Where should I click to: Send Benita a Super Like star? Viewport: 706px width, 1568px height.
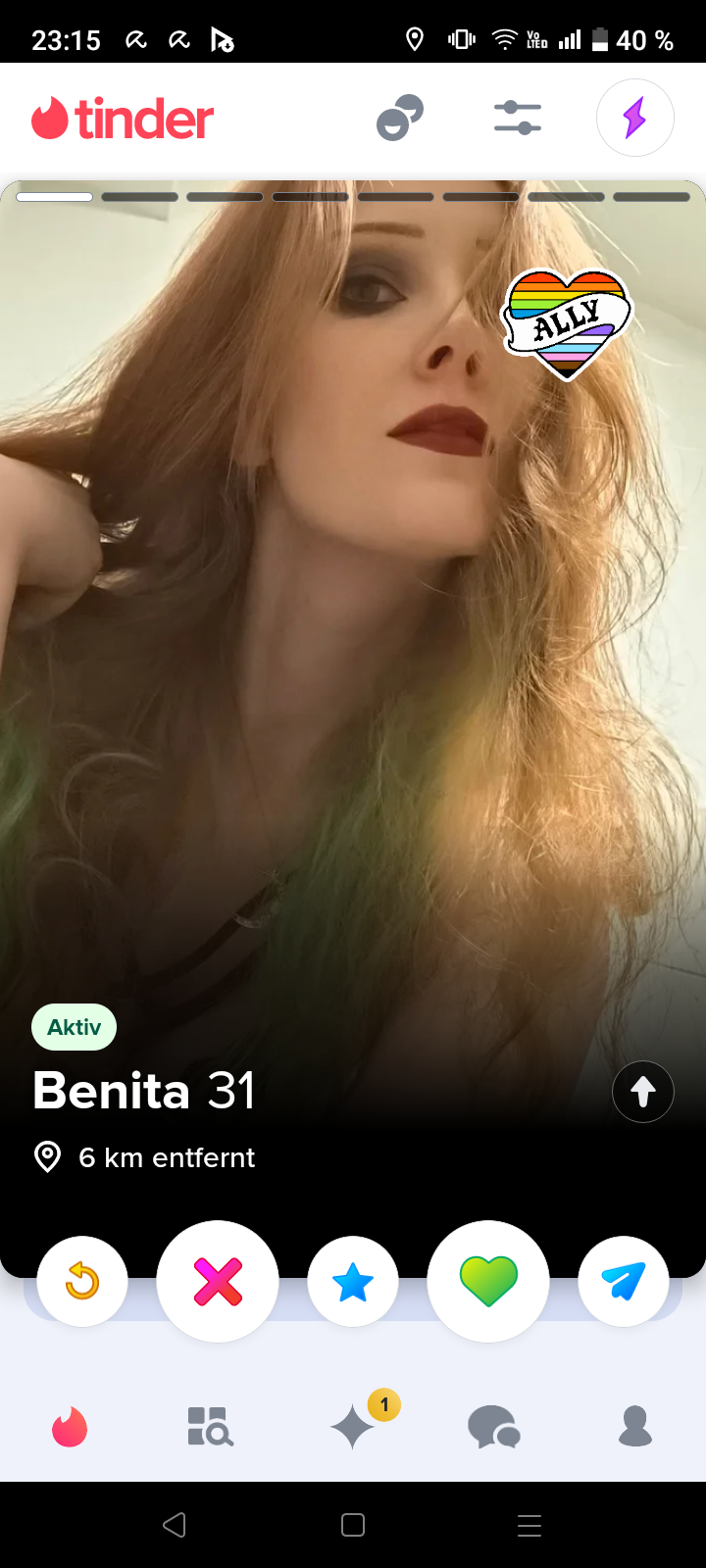pos(353,1281)
